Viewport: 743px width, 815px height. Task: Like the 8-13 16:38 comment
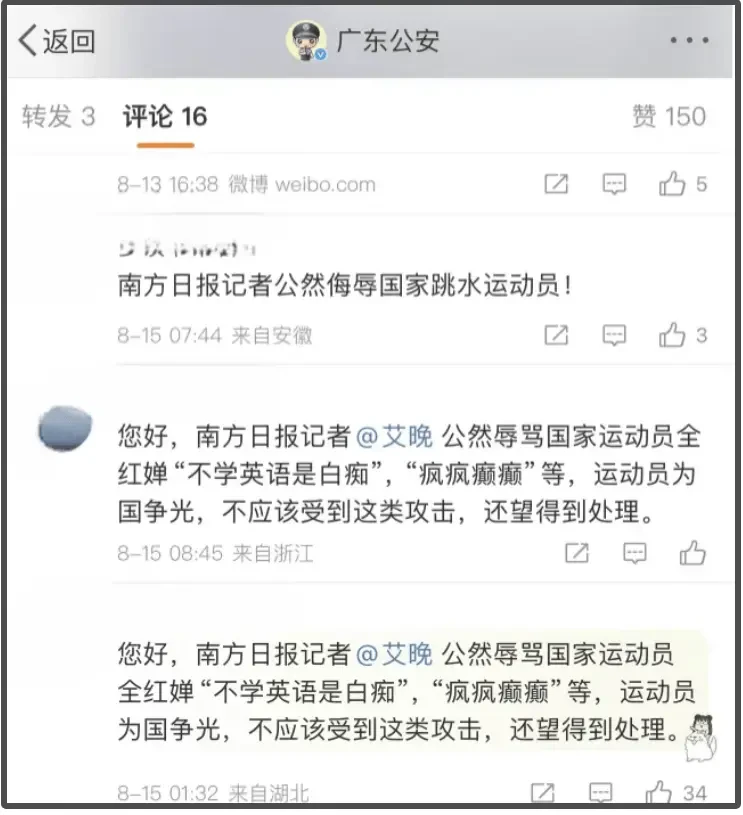pos(673,184)
